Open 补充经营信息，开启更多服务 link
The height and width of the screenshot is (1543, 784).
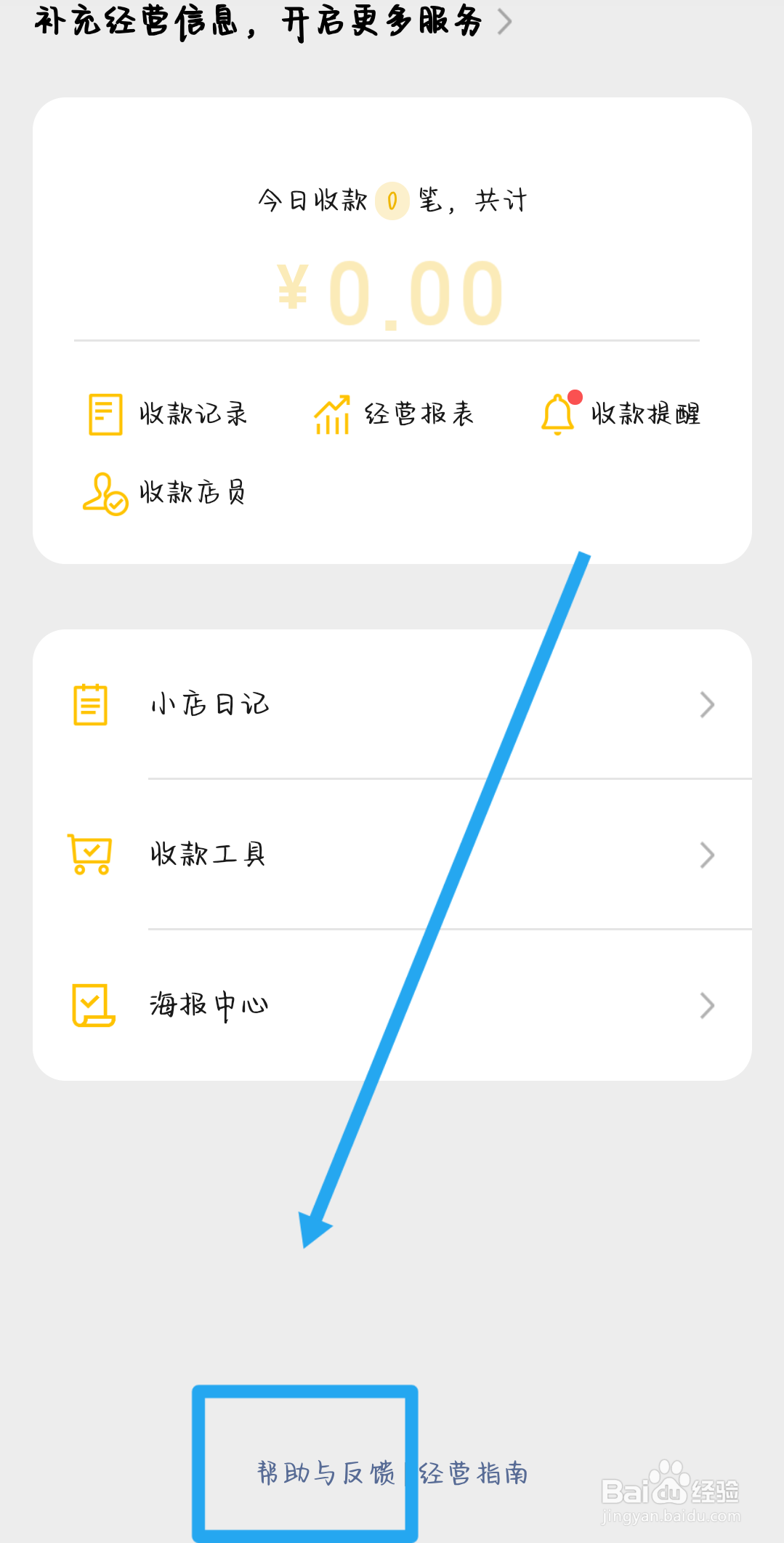click(272, 22)
